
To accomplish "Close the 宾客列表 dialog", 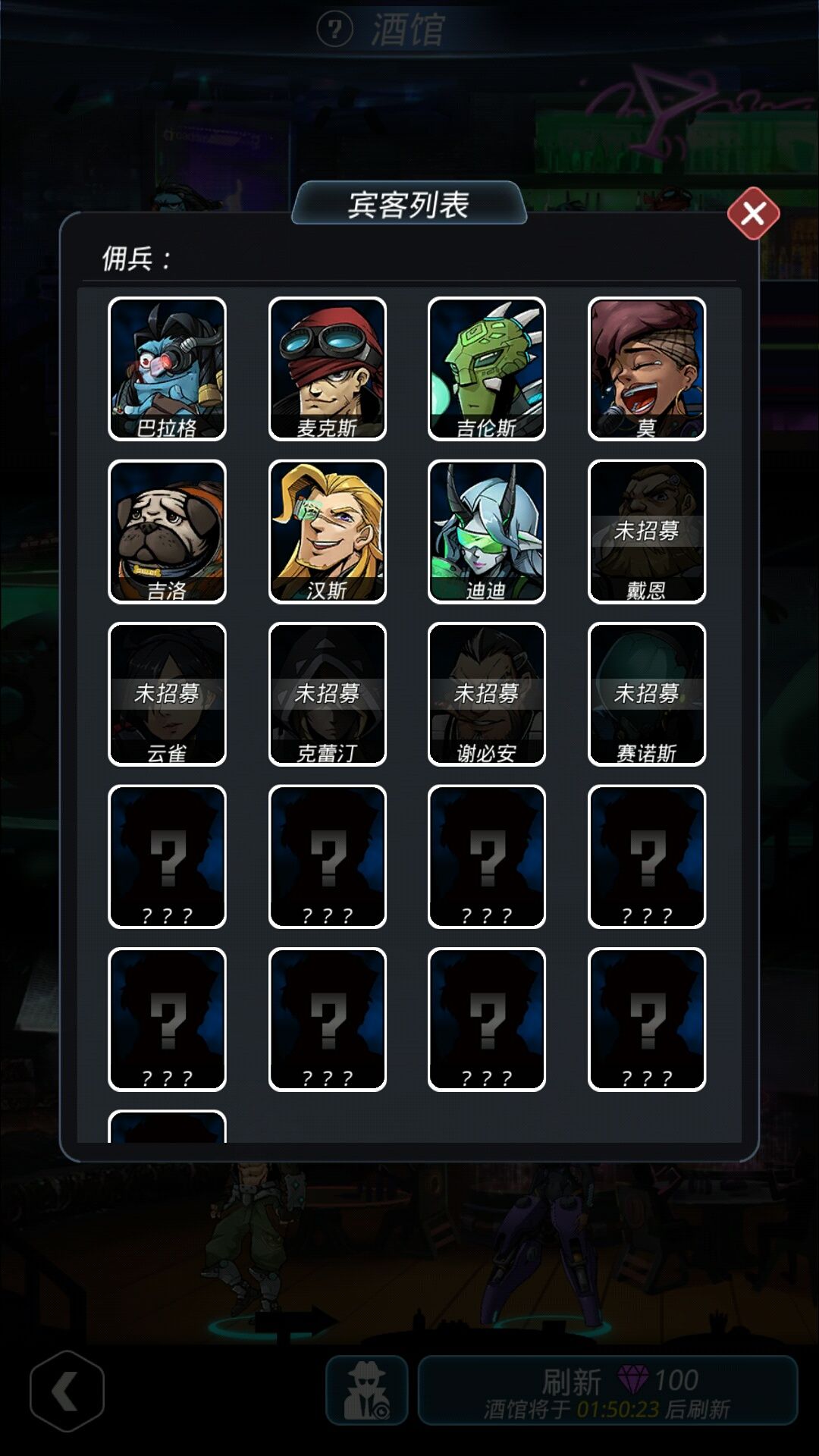I will pyautogui.click(x=753, y=214).
